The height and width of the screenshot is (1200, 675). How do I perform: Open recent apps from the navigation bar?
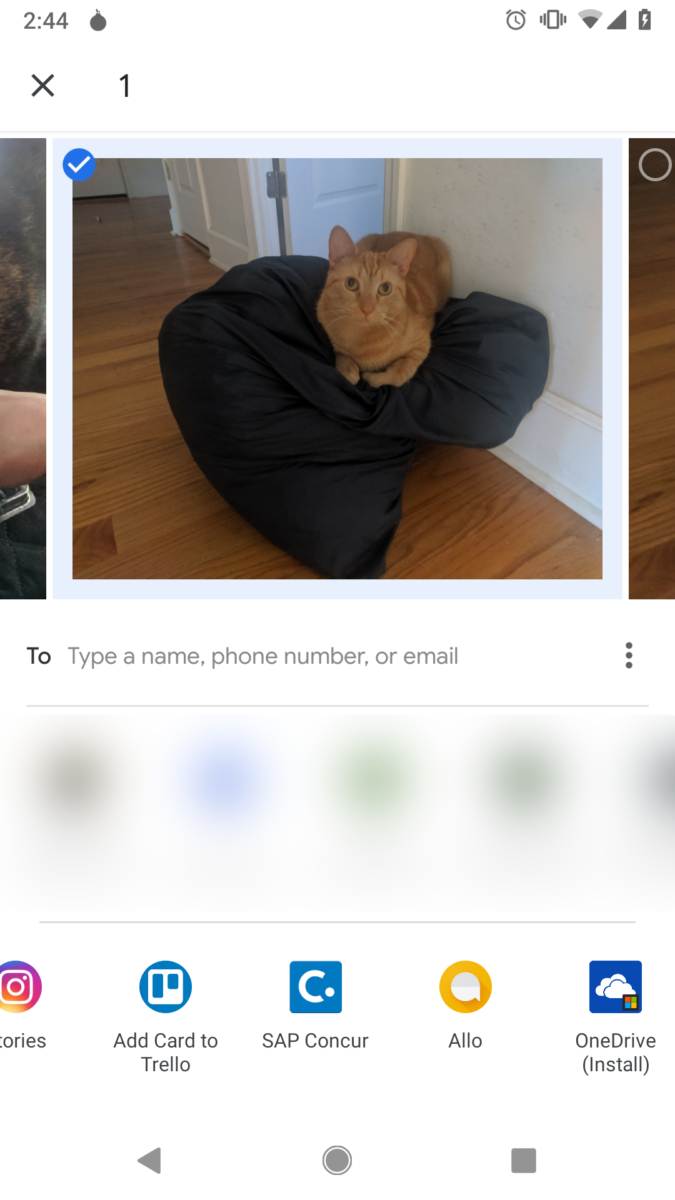click(523, 1160)
